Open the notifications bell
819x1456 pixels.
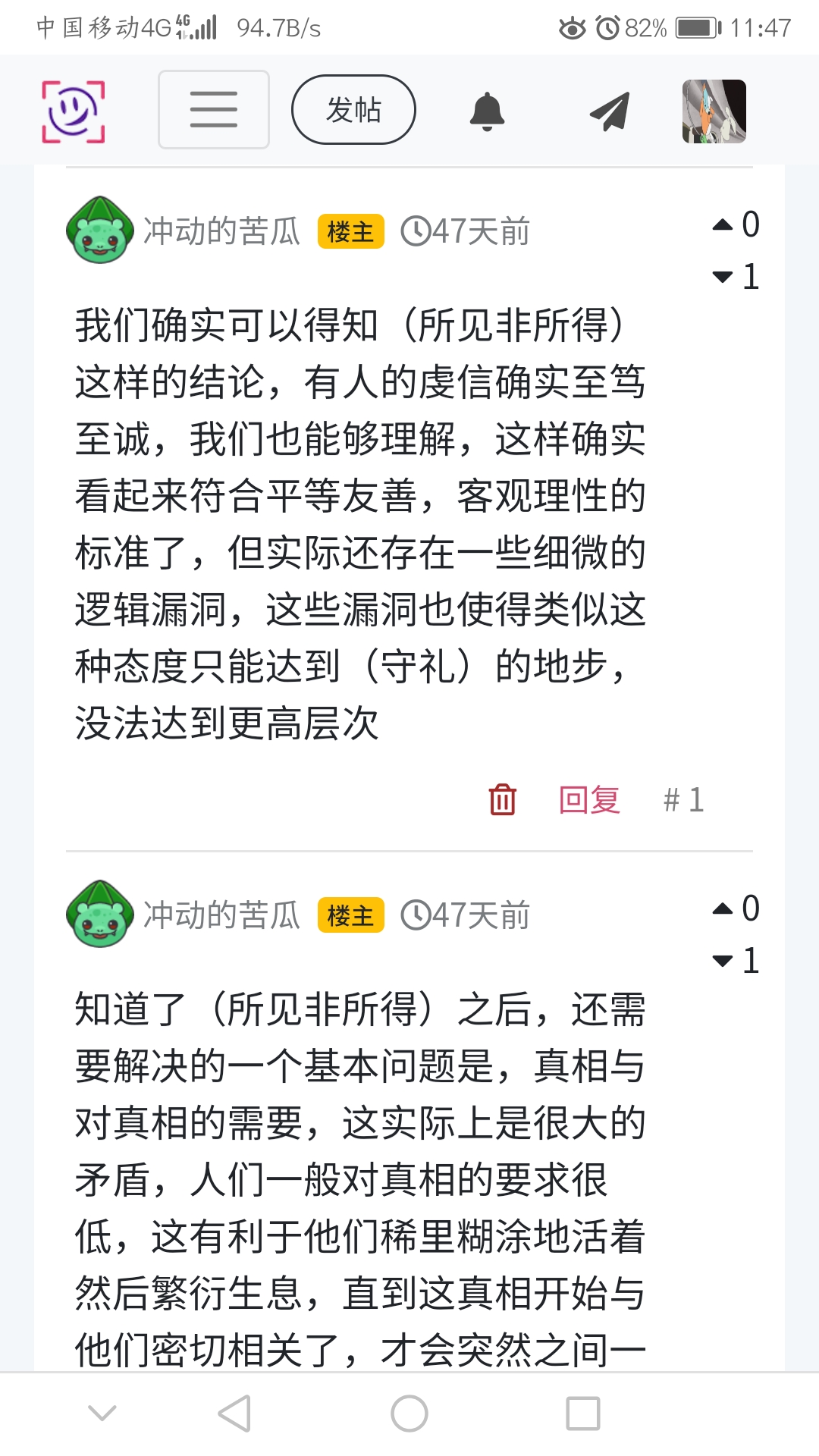pyautogui.click(x=487, y=111)
